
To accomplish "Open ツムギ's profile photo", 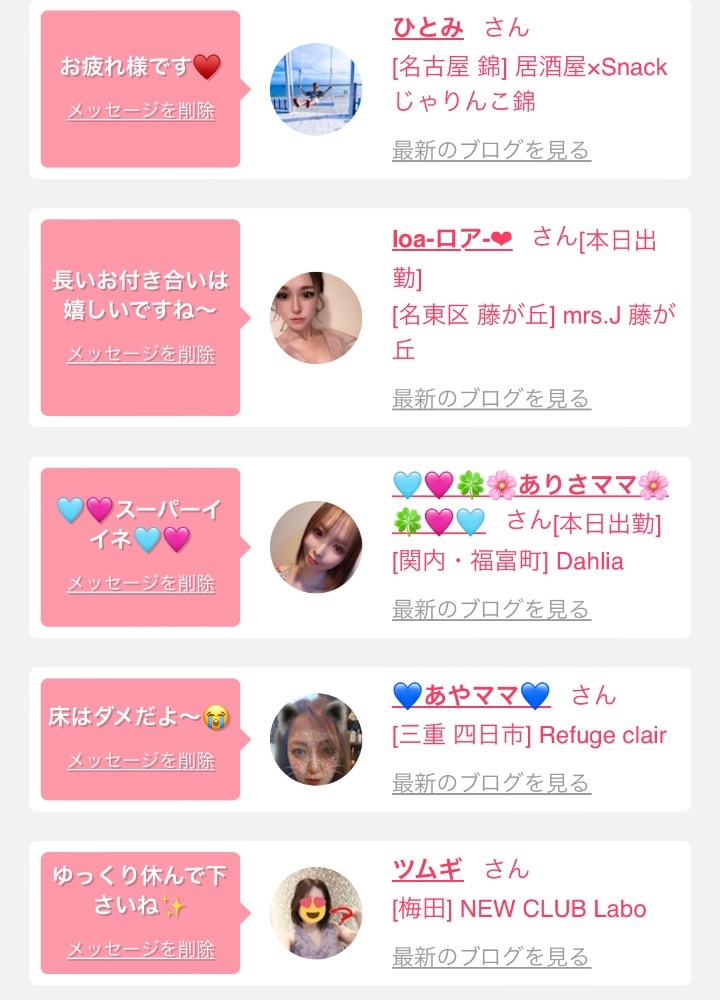I will point(316,913).
